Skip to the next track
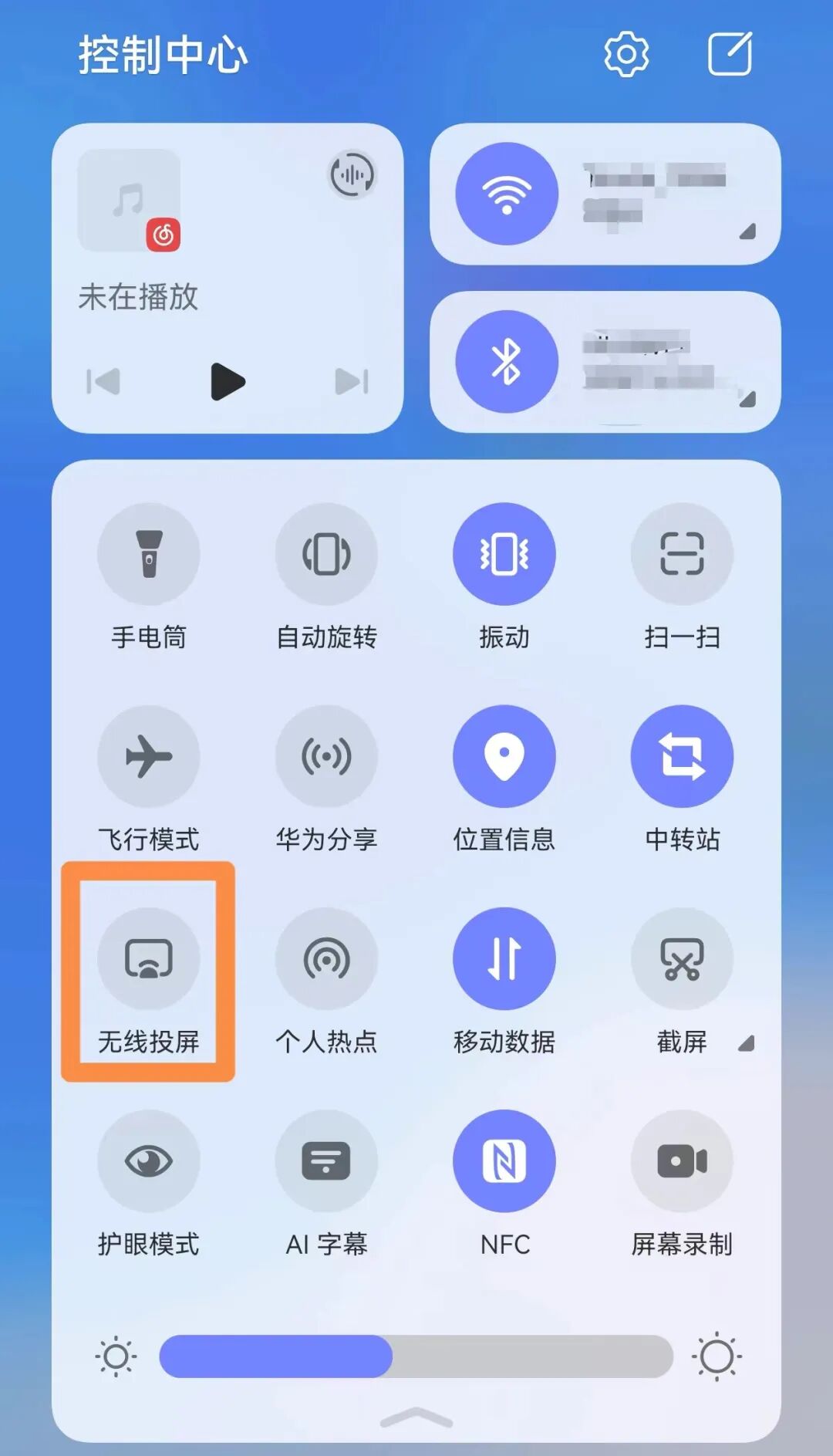The width and height of the screenshot is (833, 1456). [x=352, y=381]
